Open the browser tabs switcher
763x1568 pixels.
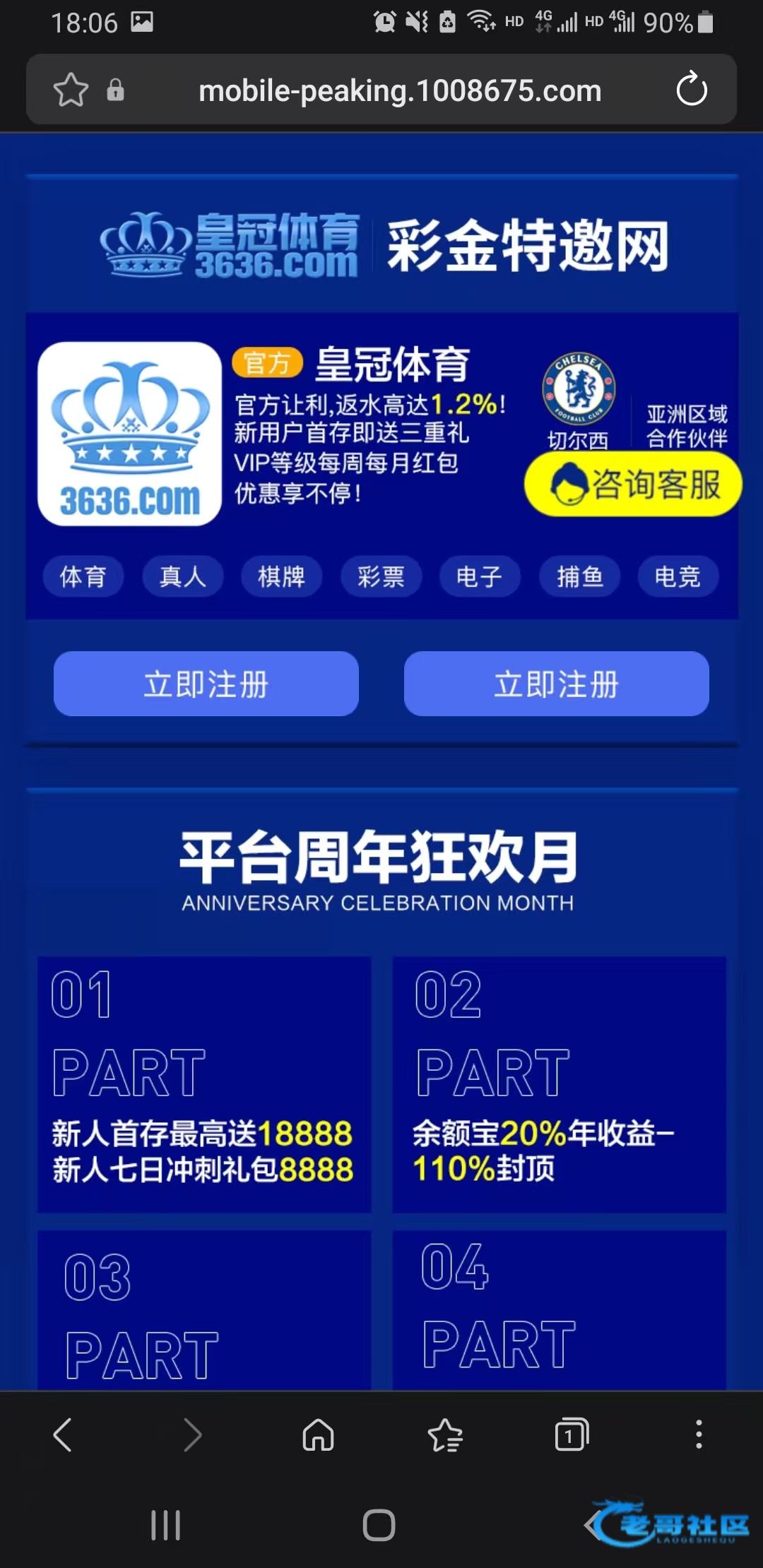point(572,1435)
